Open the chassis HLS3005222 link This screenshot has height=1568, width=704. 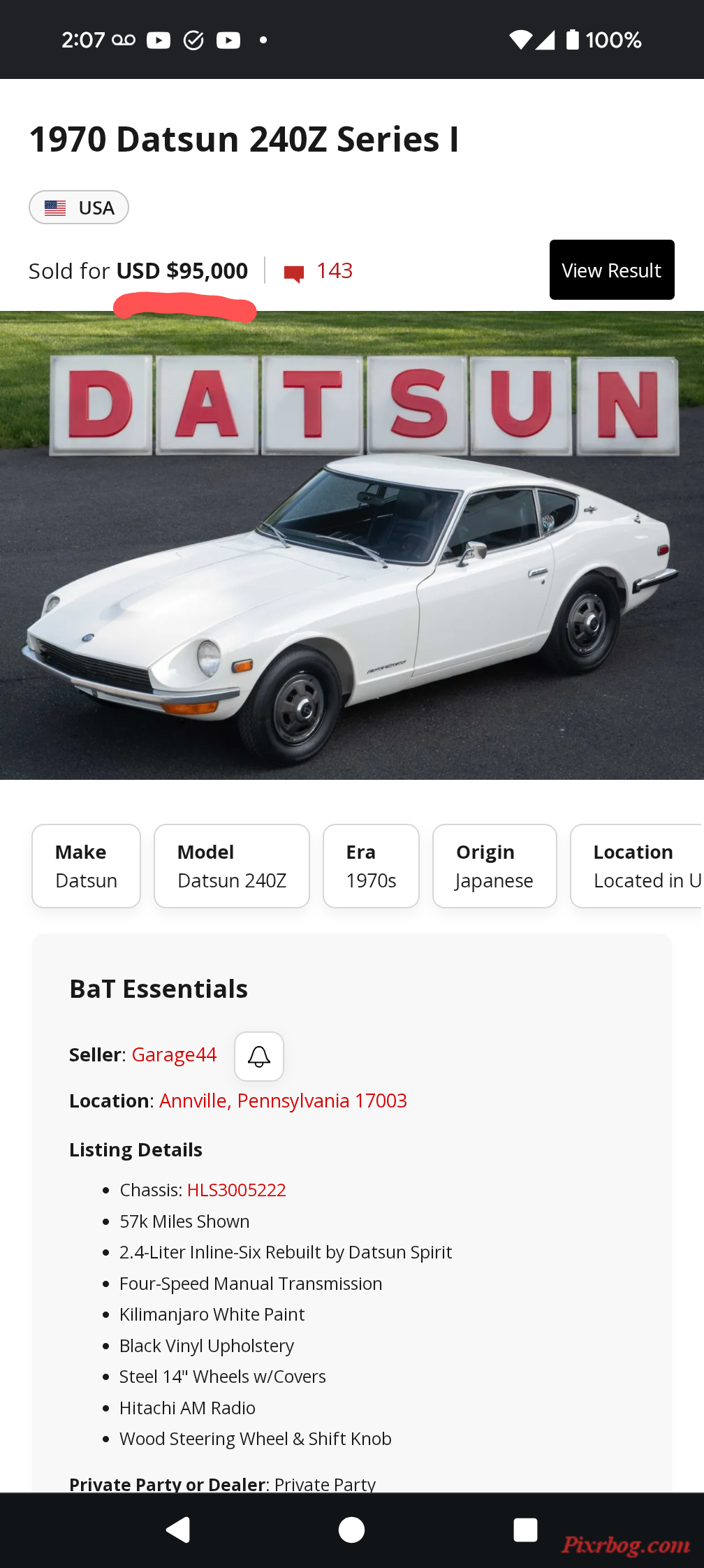[236, 1190]
